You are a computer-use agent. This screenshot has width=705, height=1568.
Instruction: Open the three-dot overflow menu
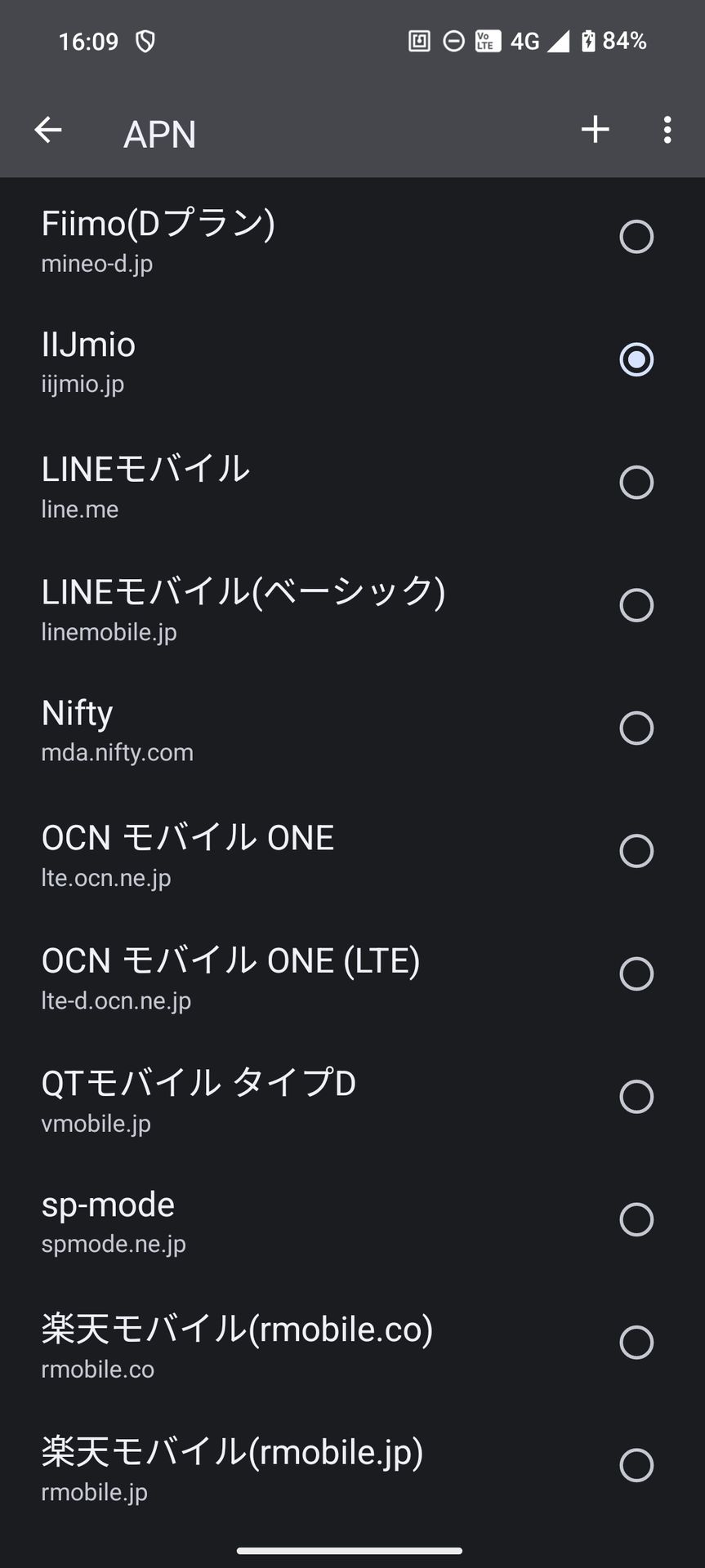click(667, 130)
